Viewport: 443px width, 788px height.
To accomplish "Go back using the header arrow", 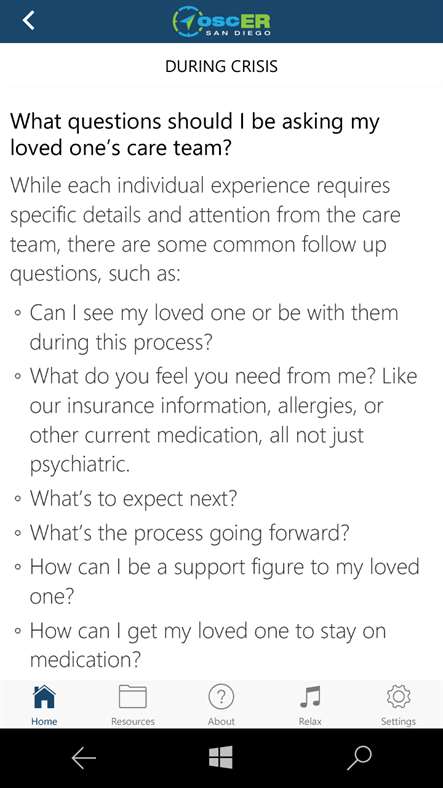I will click(x=29, y=21).
